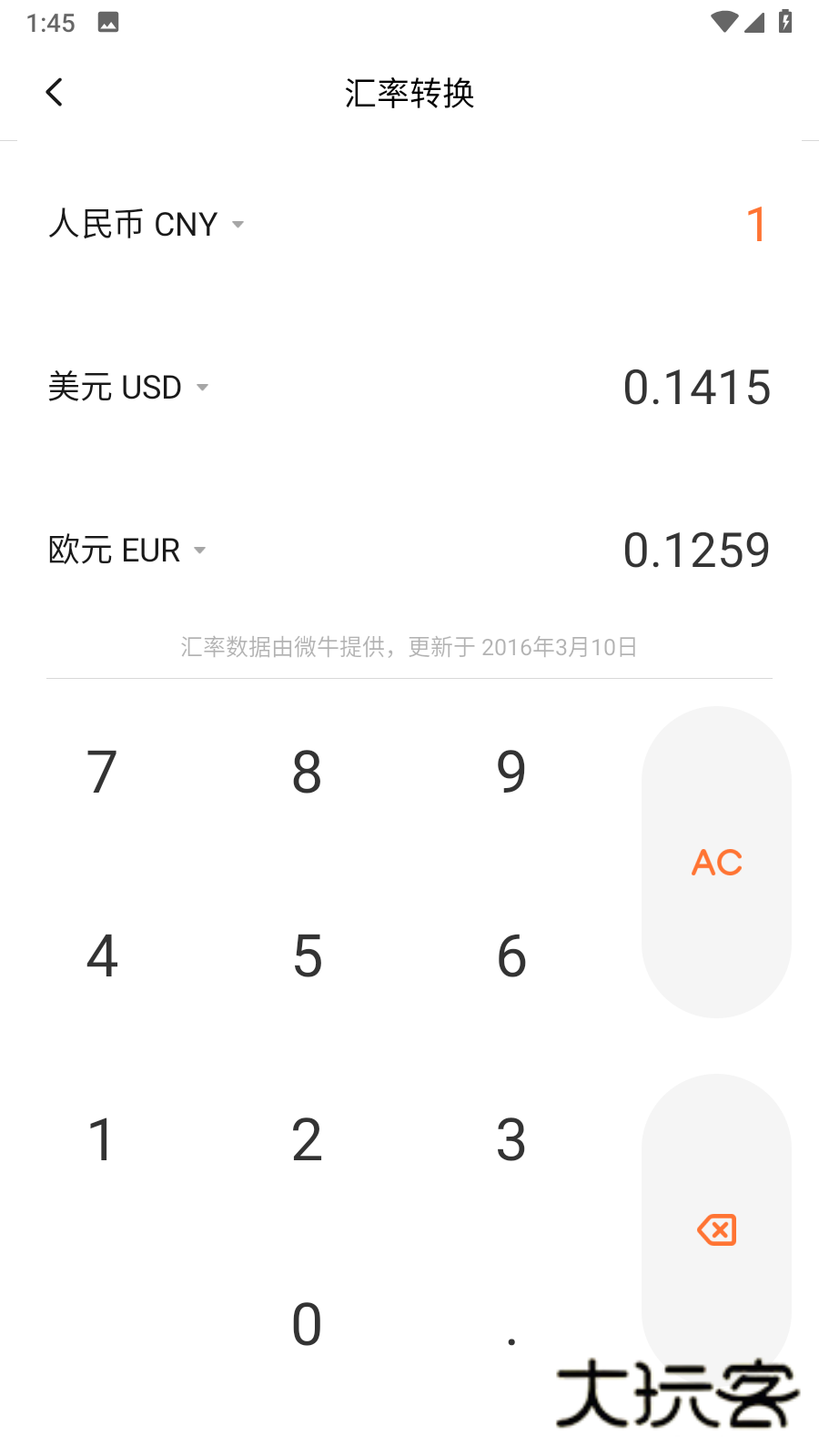This screenshot has height=1456, width=819.
Task: Click the signal strength icon
Action: (x=756, y=25)
